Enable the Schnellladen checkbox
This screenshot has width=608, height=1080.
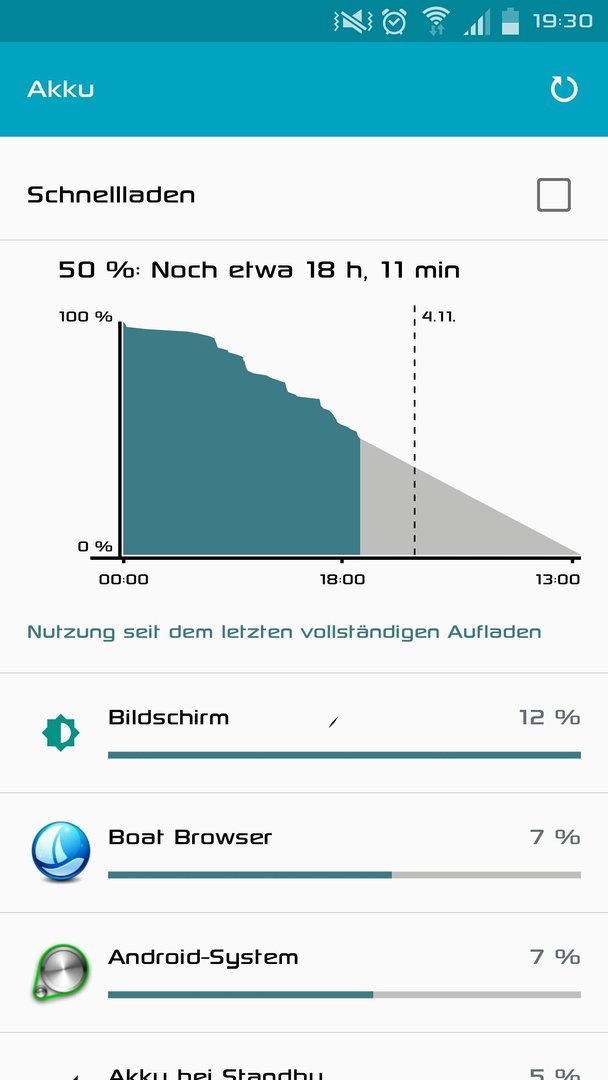point(554,195)
